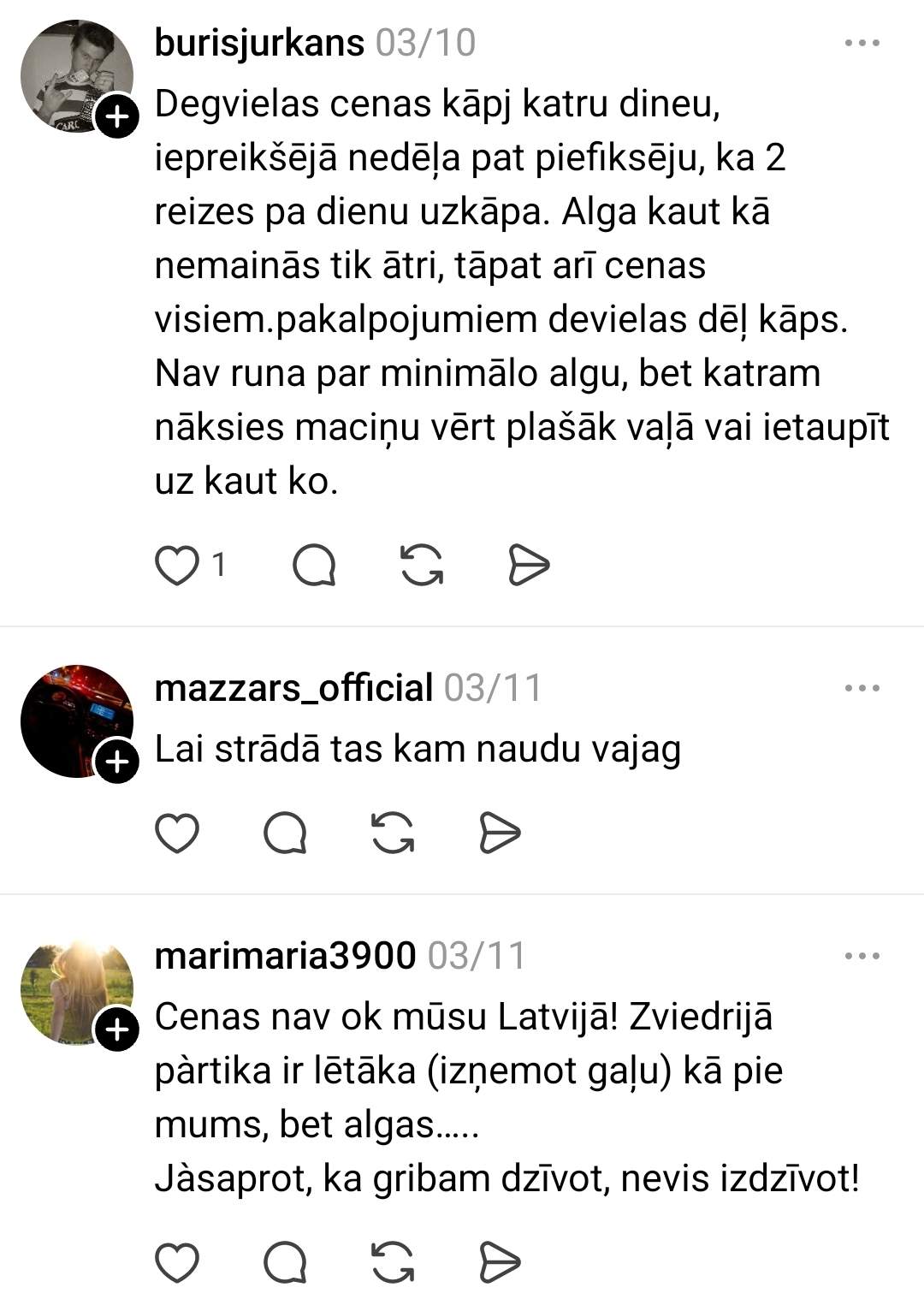Reply to marimaria3900's comment

pos(285,1262)
